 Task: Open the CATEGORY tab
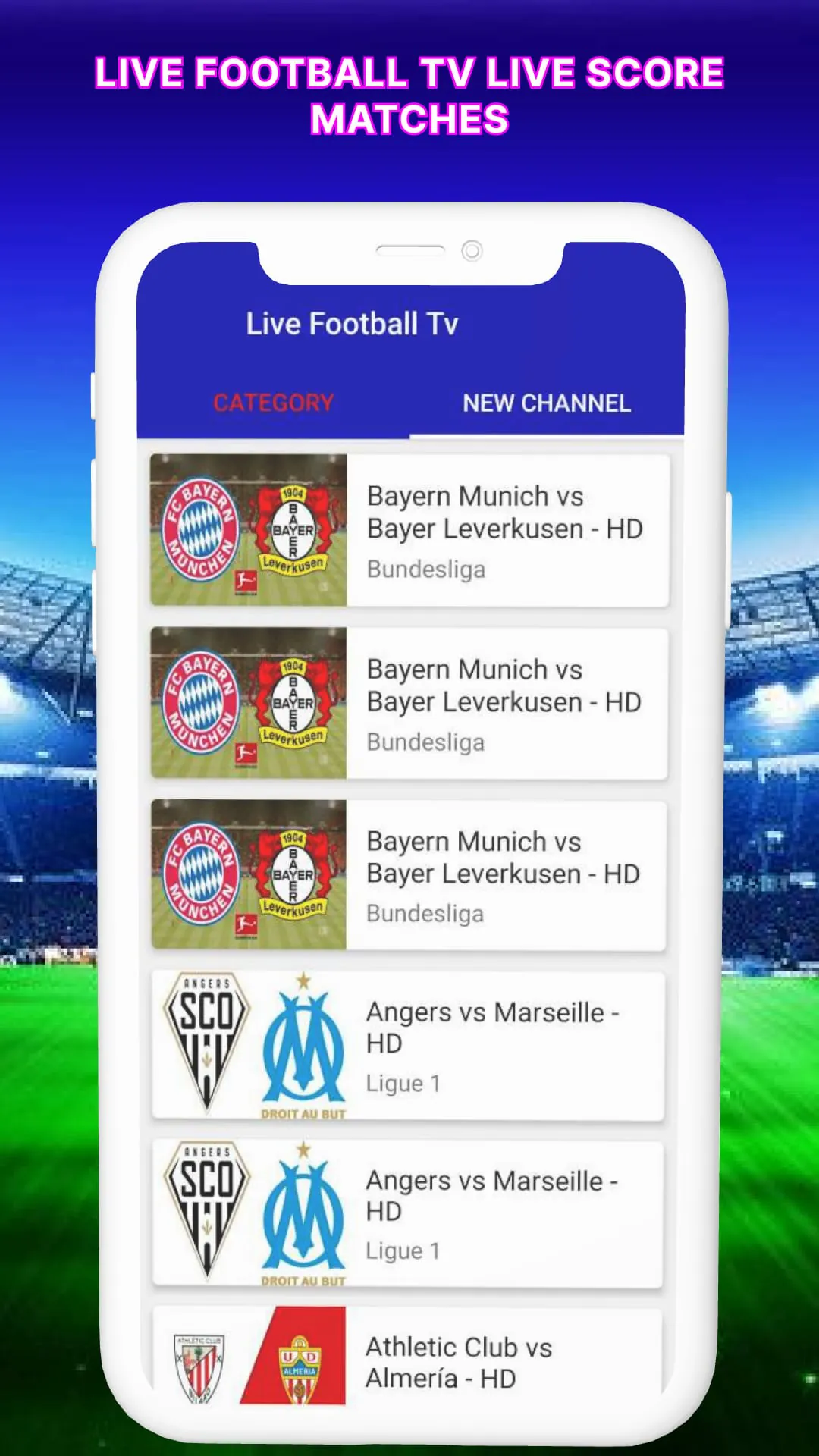click(274, 401)
